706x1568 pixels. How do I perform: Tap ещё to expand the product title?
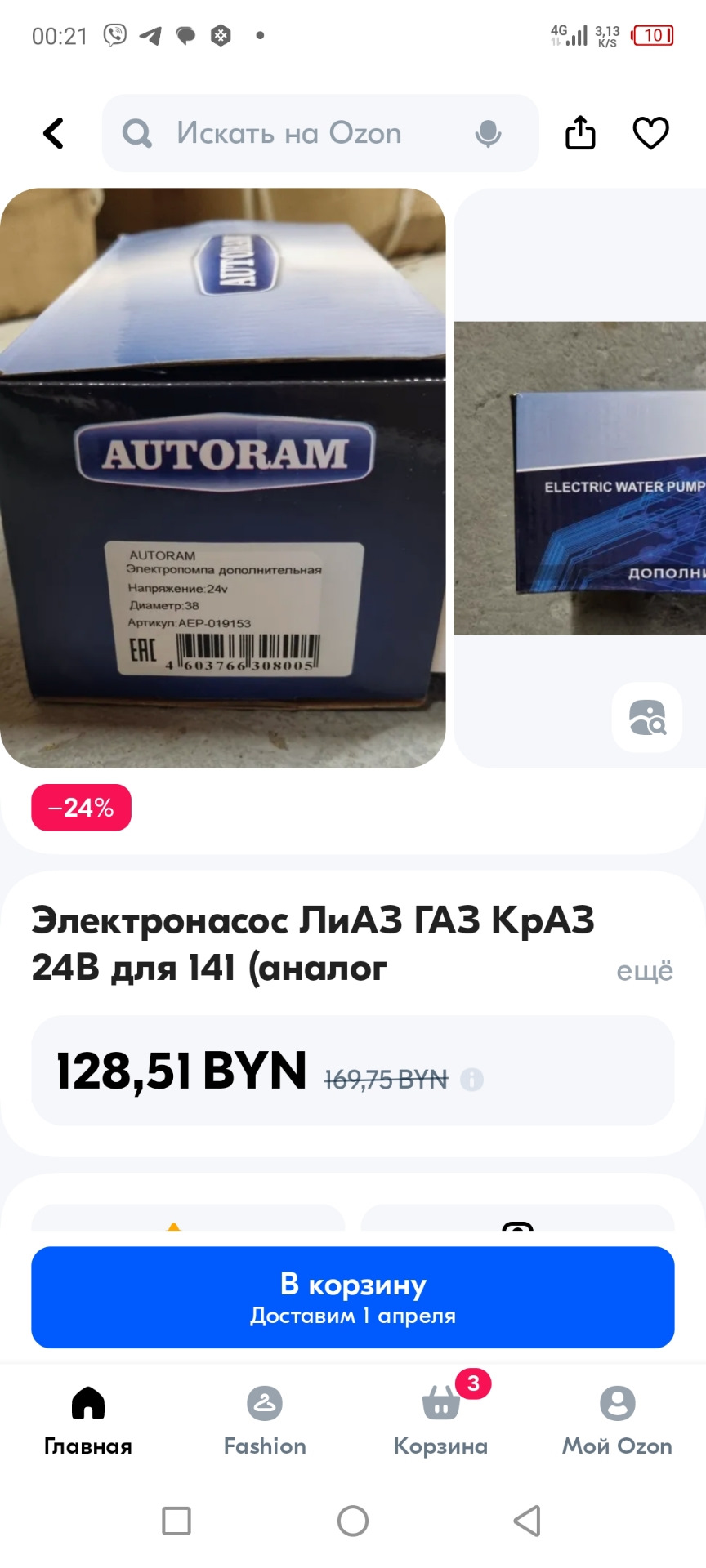[x=645, y=970]
